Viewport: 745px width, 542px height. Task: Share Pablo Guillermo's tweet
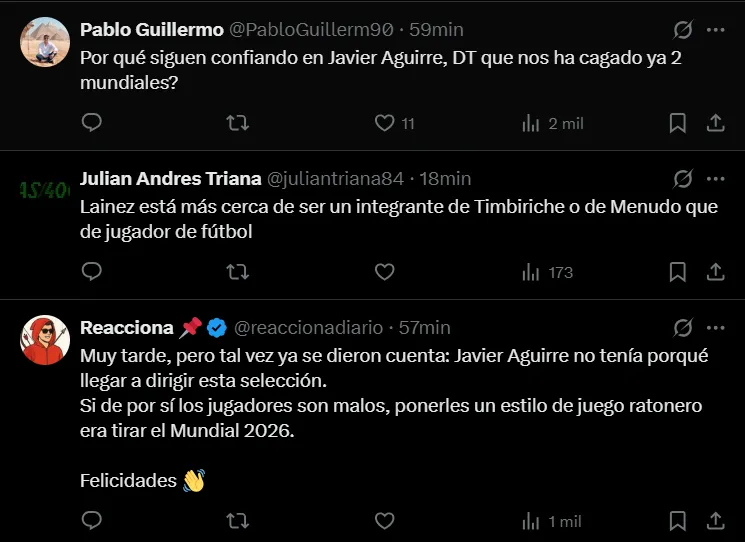pos(715,123)
